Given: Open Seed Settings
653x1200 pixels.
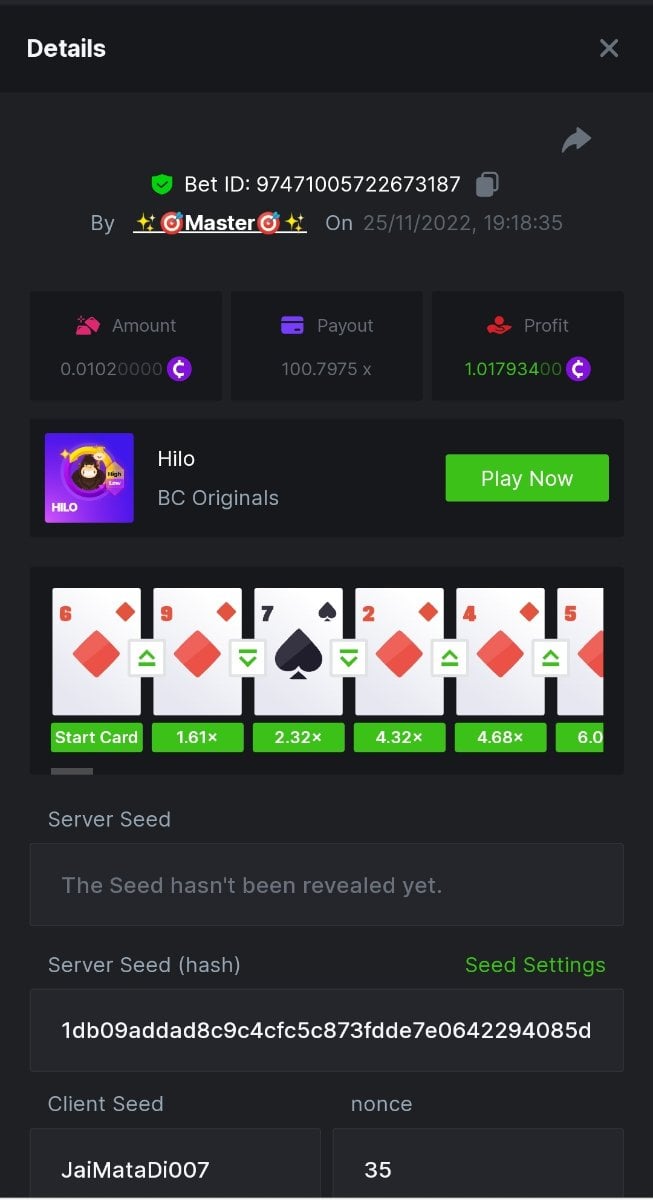Looking at the screenshot, I should [535, 965].
